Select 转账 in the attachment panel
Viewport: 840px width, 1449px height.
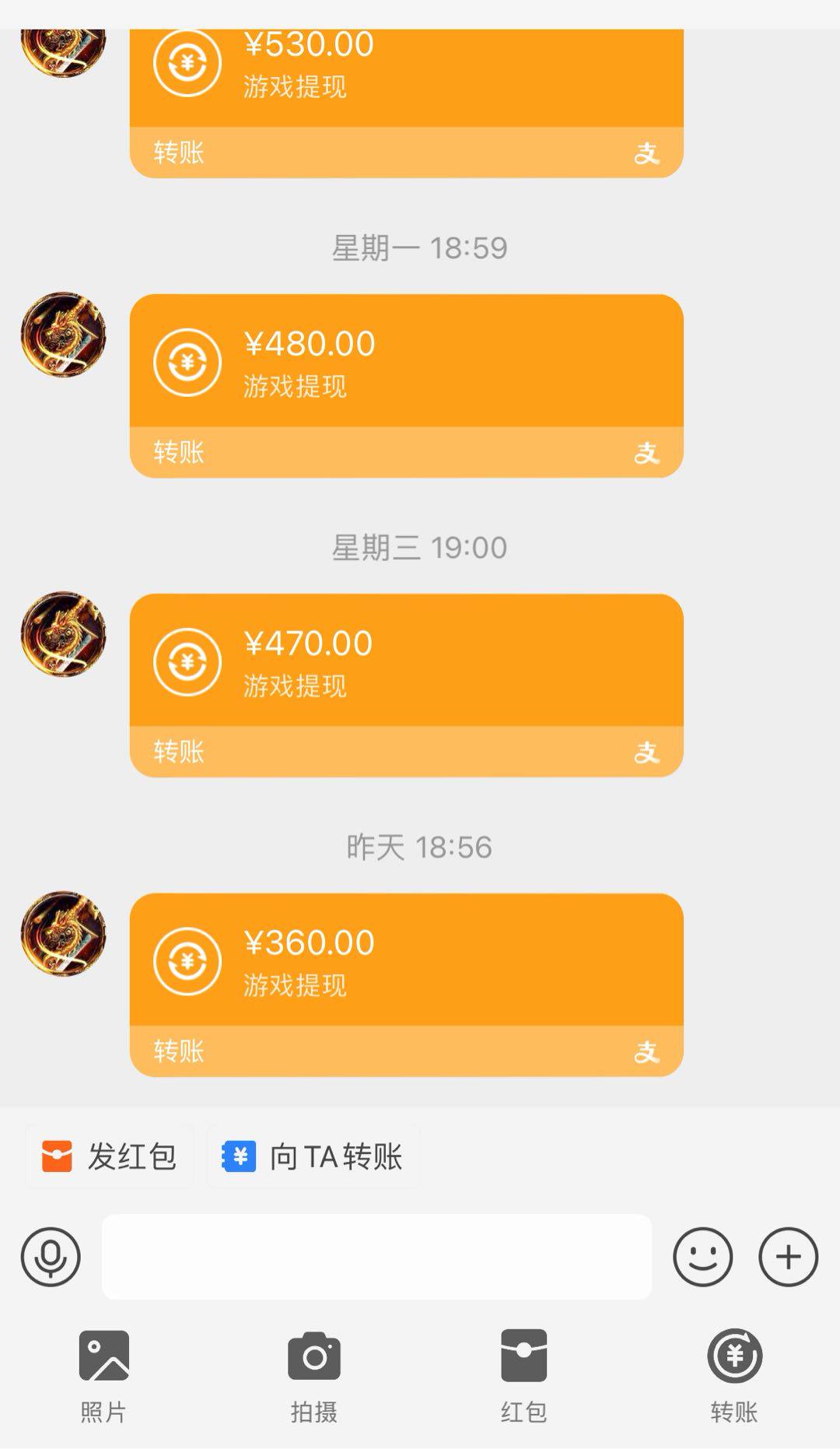pyautogui.click(x=734, y=1376)
